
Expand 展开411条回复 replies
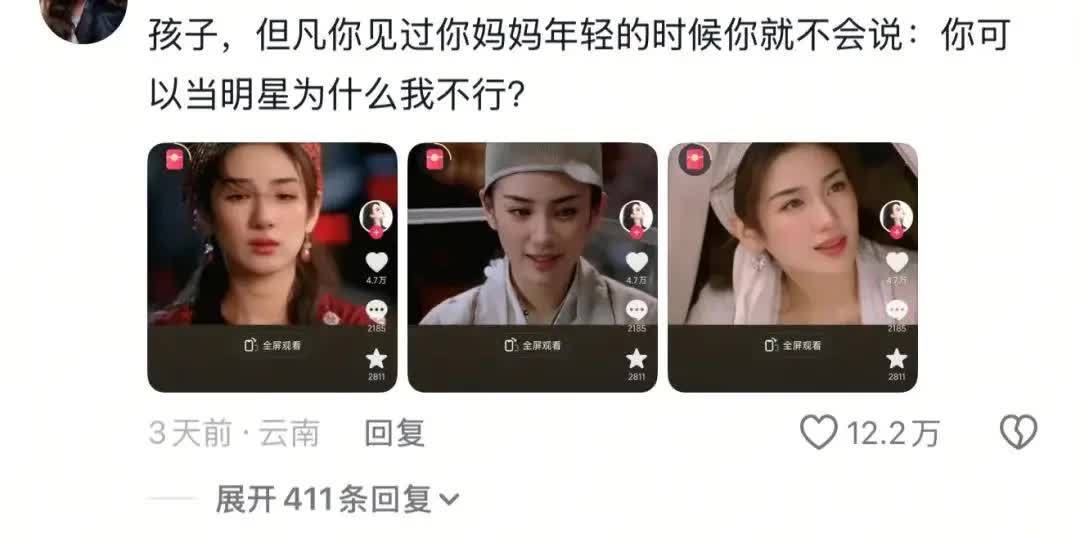(x=336, y=499)
